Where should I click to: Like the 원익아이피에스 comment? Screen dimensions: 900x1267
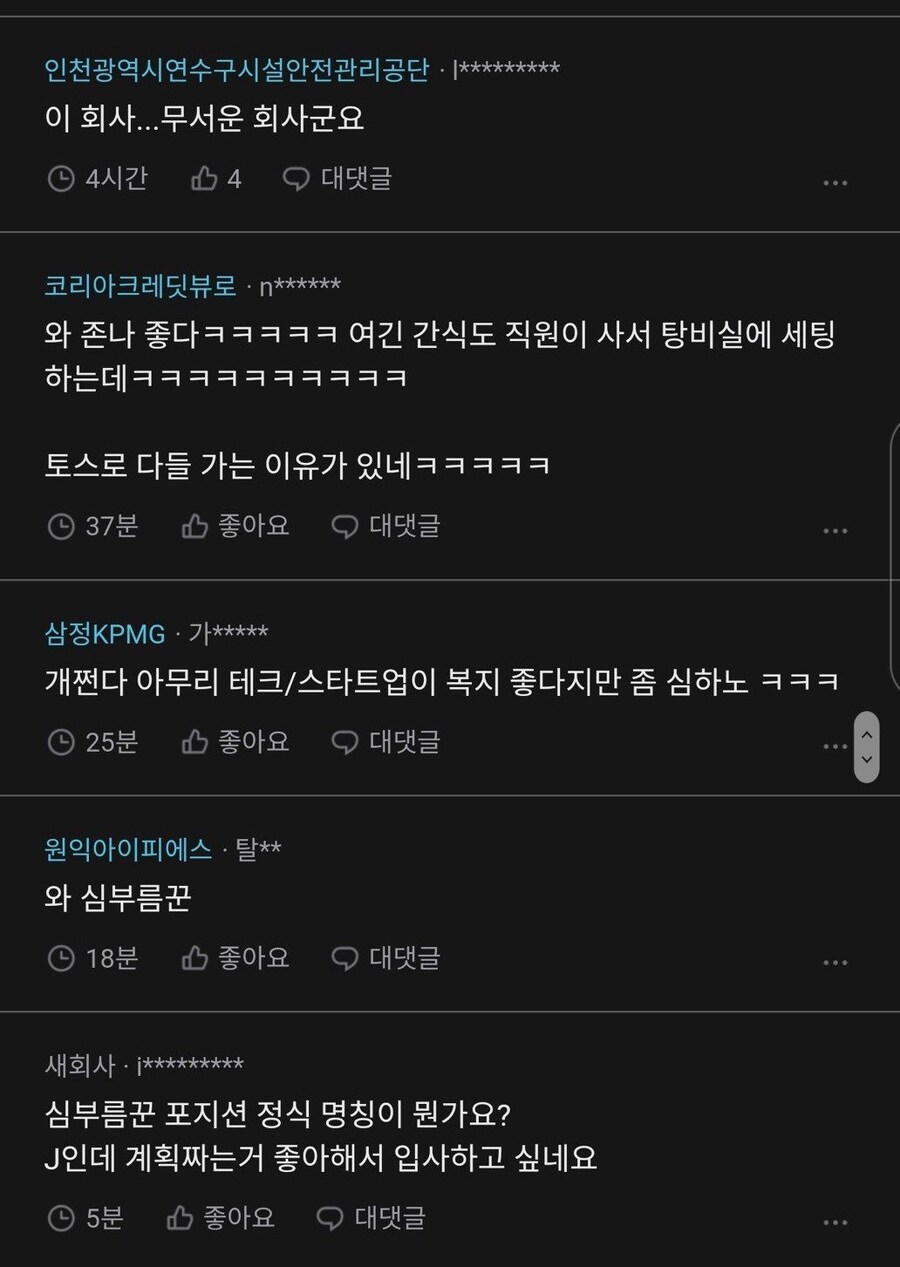[236, 958]
